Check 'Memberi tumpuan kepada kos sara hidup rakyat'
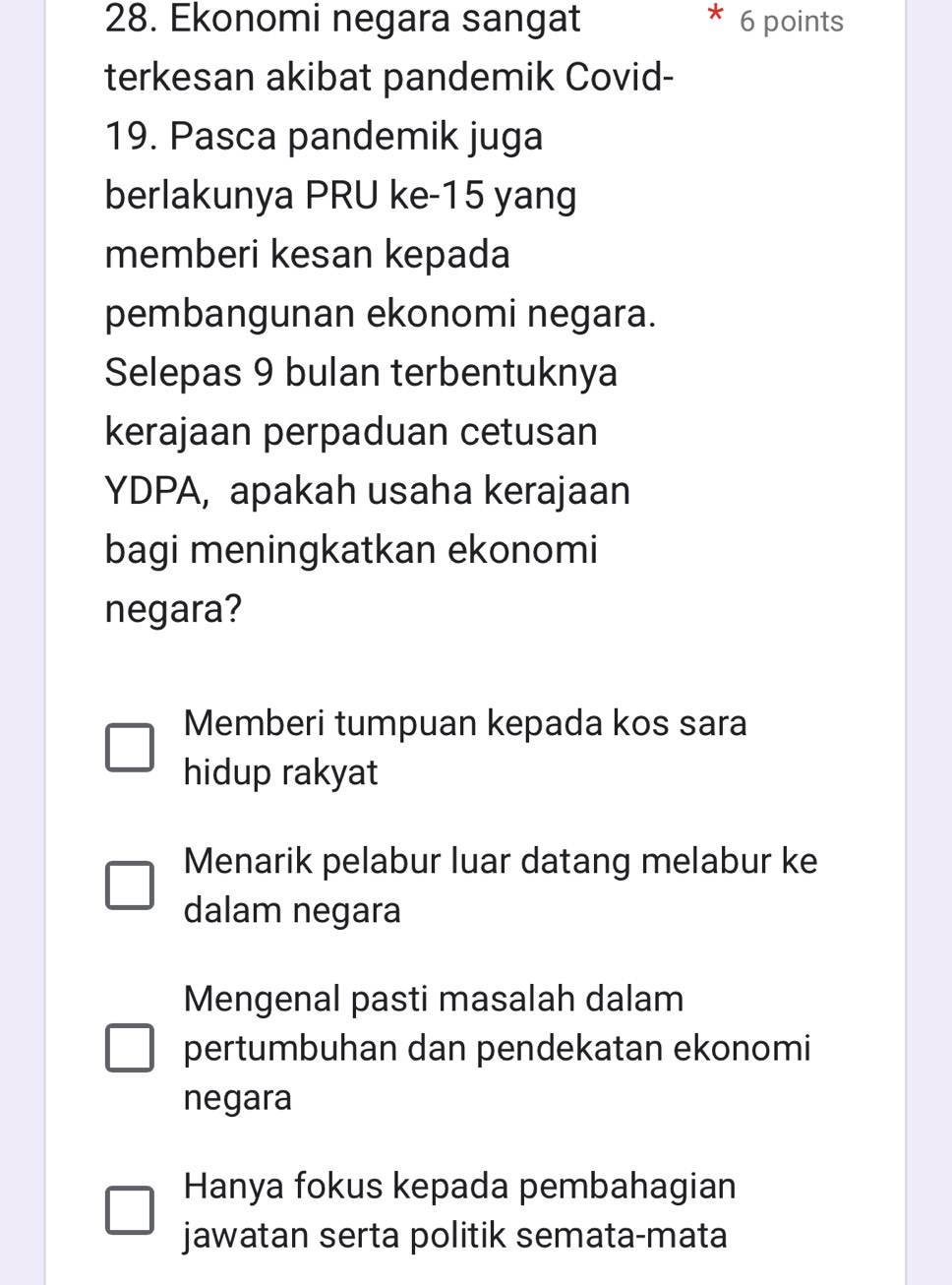Viewport: 952px width, 1285px height. tap(130, 748)
